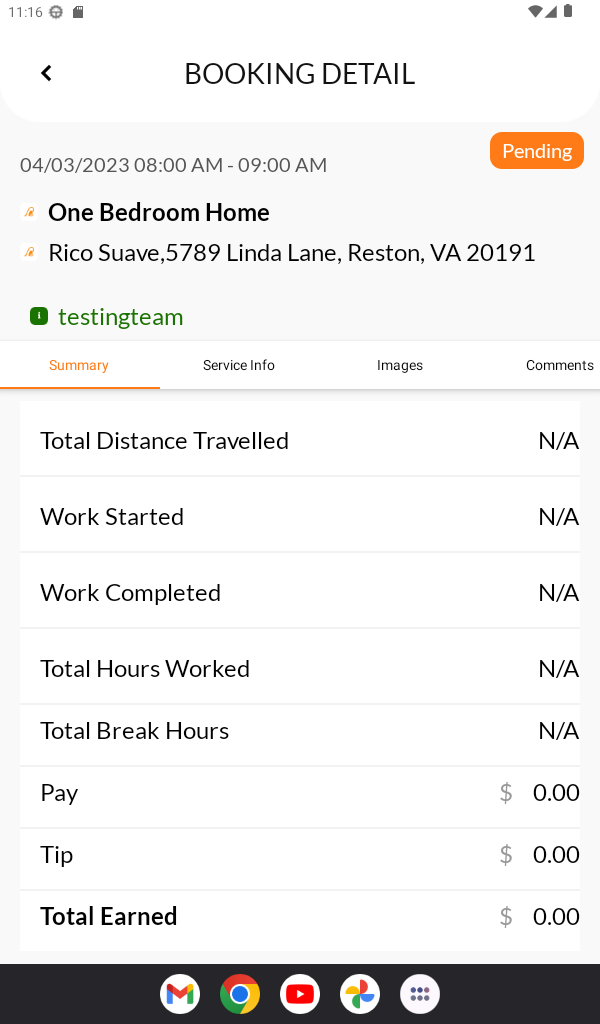Tap the Pending status badge
This screenshot has height=1024, width=600.
(x=537, y=151)
